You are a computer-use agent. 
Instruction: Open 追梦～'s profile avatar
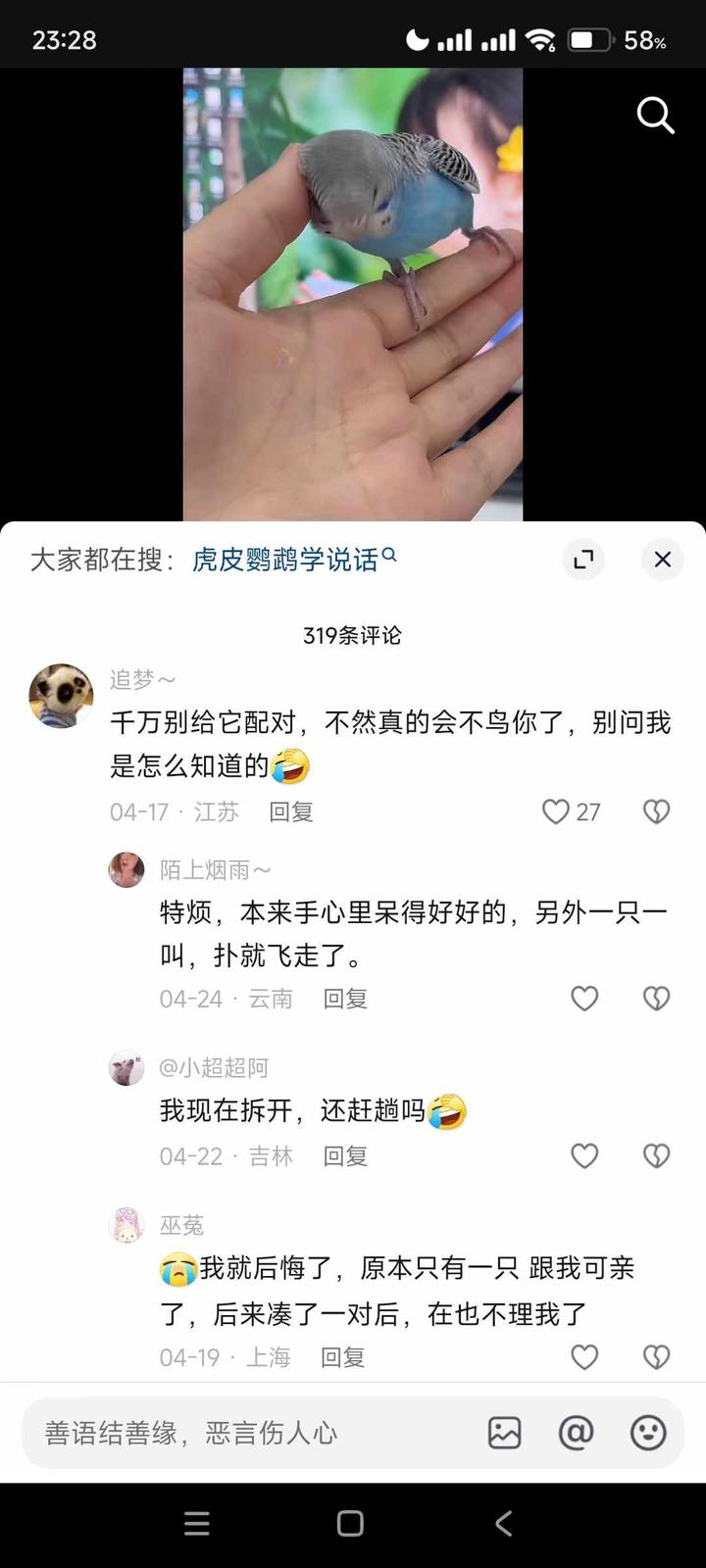pyautogui.click(x=61, y=696)
